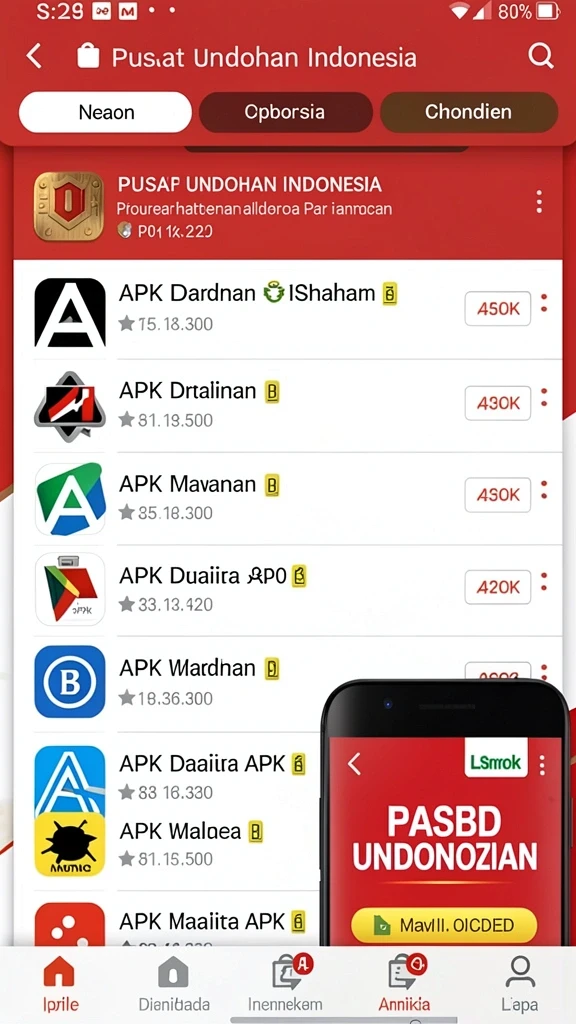576x1024 pixels.
Task: Open search in the top bar
Action: (541, 57)
